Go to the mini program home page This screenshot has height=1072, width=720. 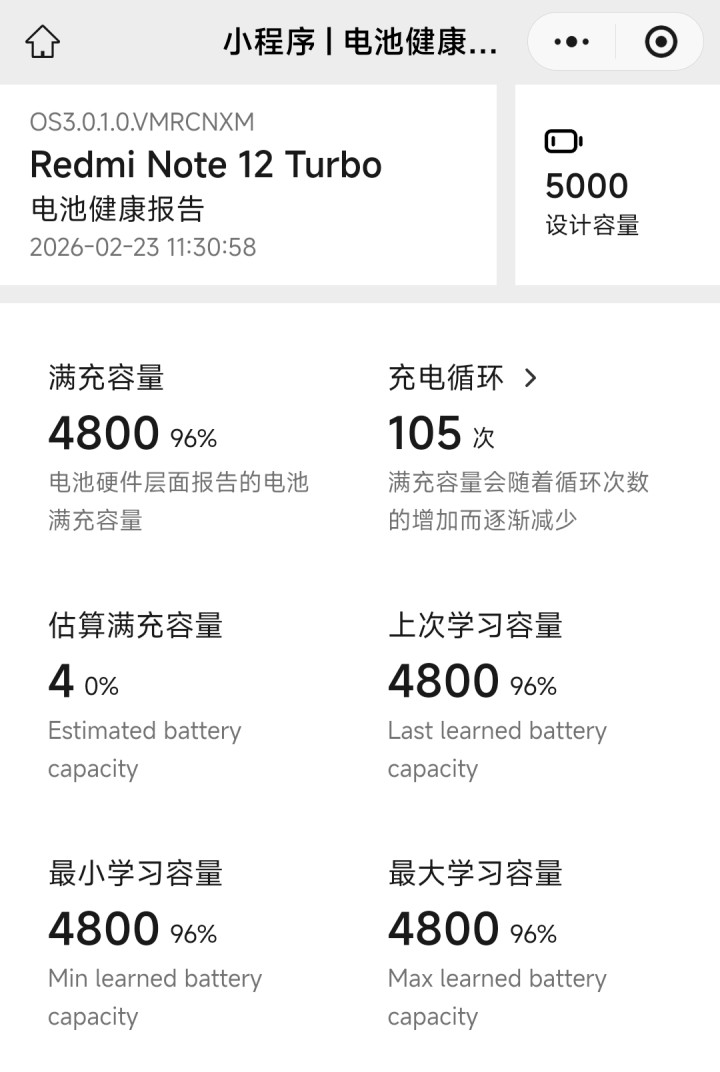click(42, 42)
